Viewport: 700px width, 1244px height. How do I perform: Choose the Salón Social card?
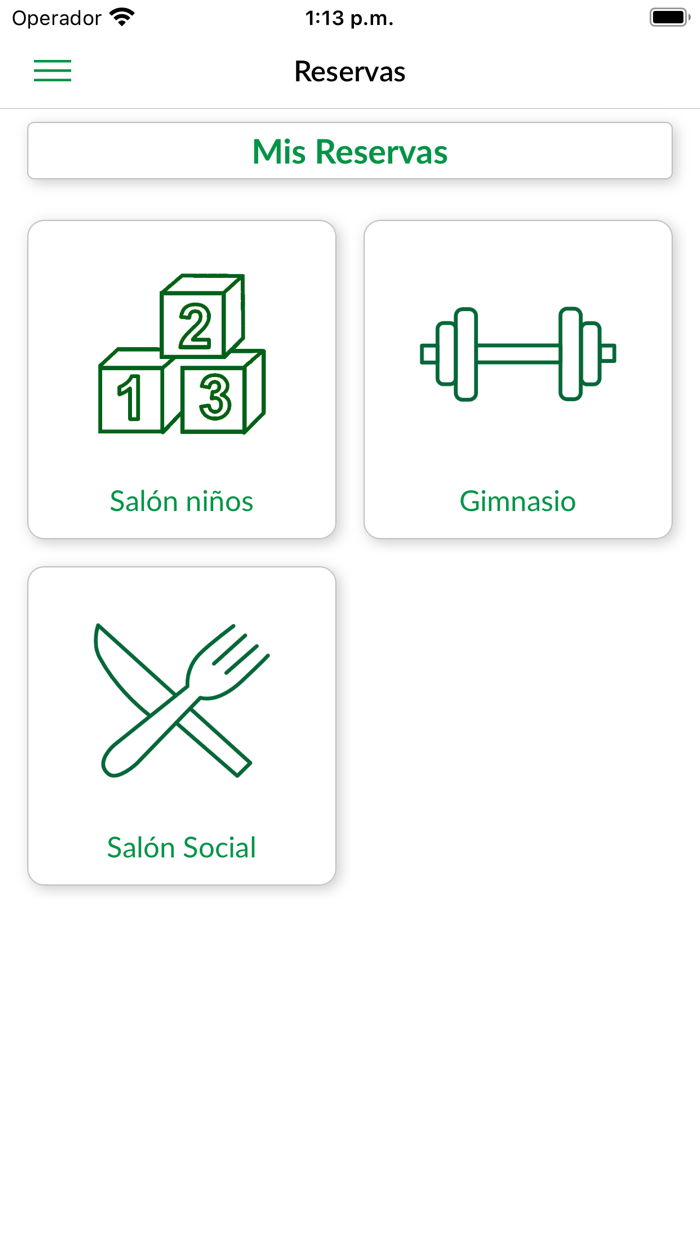[x=182, y=726]
